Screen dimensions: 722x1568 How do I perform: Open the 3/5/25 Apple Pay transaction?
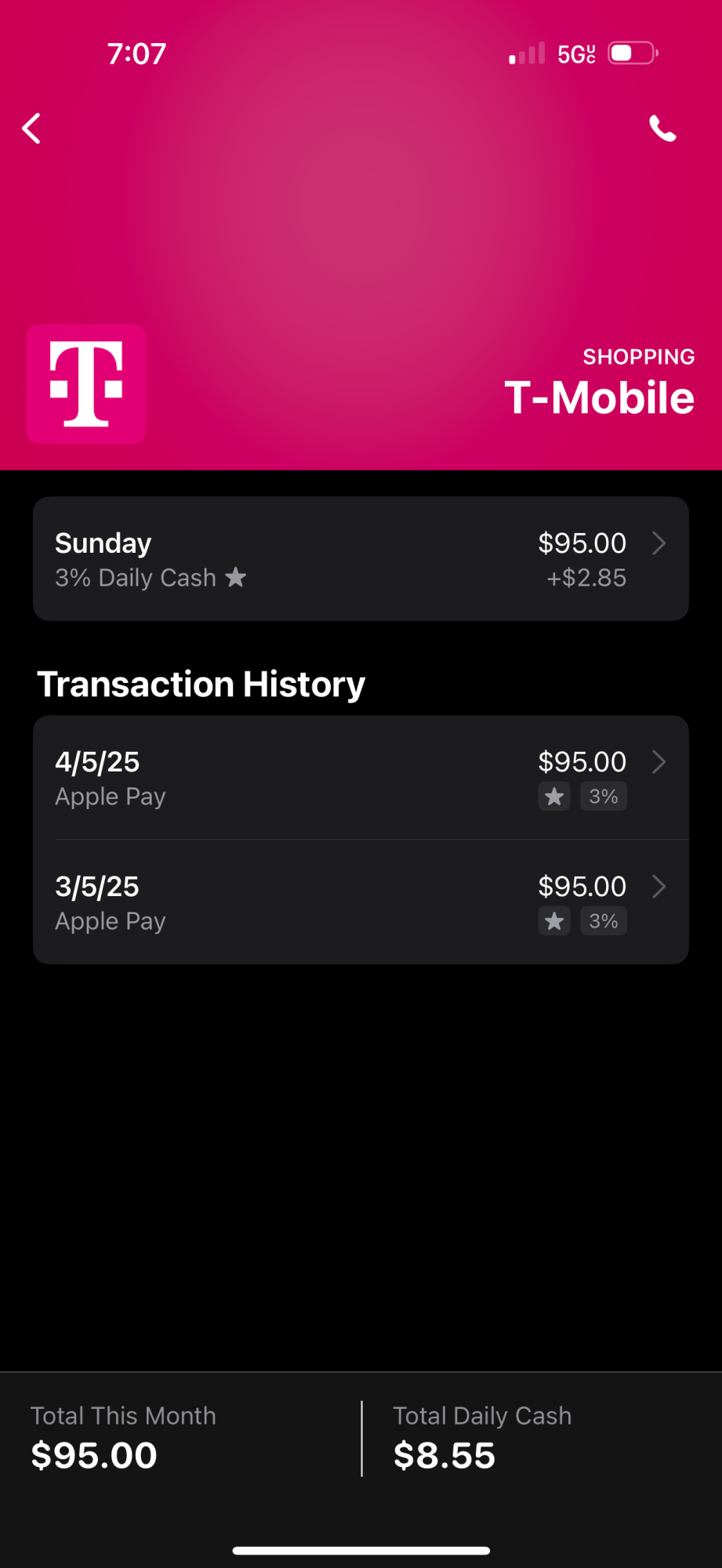coord(361,902)
